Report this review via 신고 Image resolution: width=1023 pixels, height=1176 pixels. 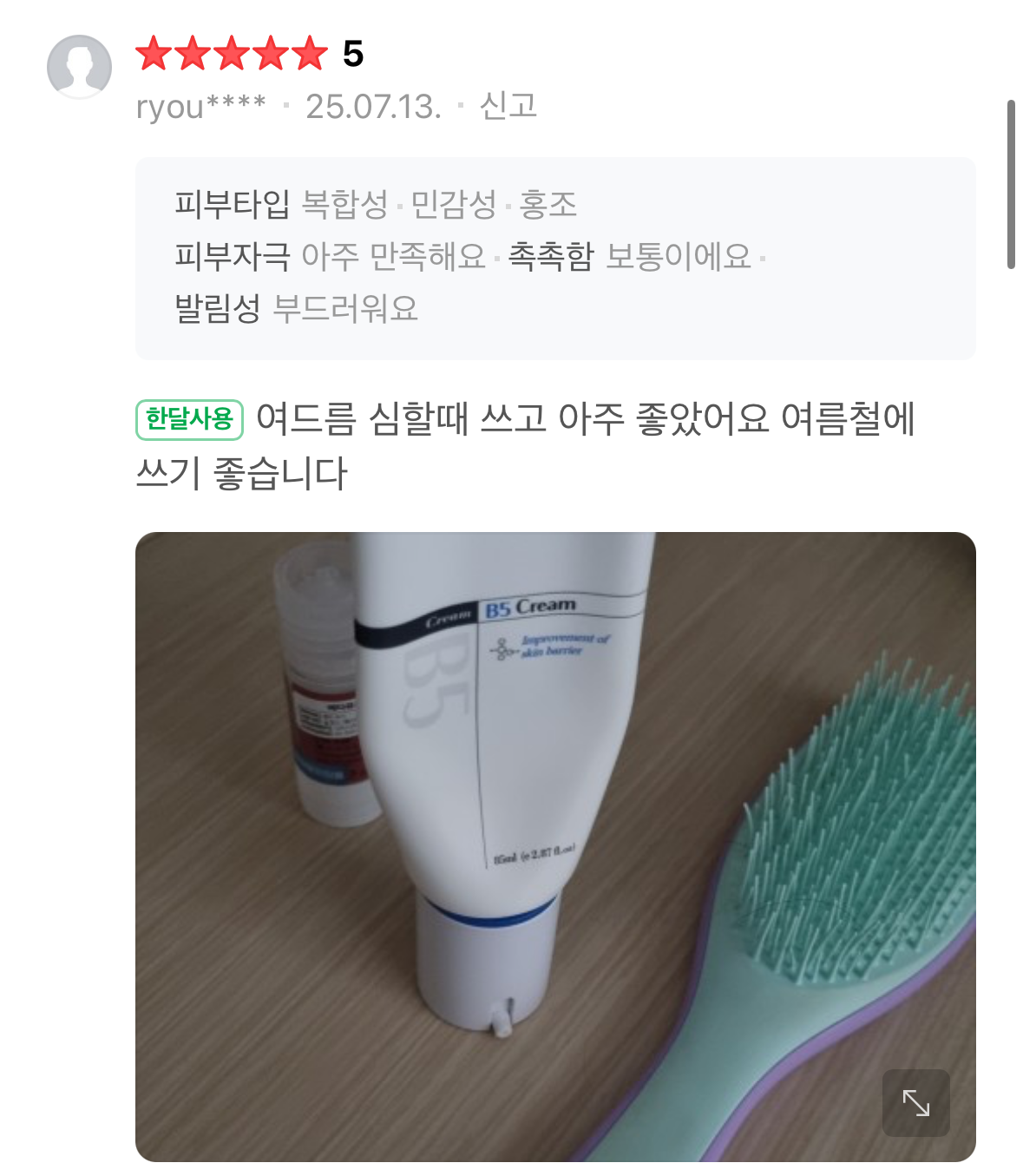pos(508,107)
